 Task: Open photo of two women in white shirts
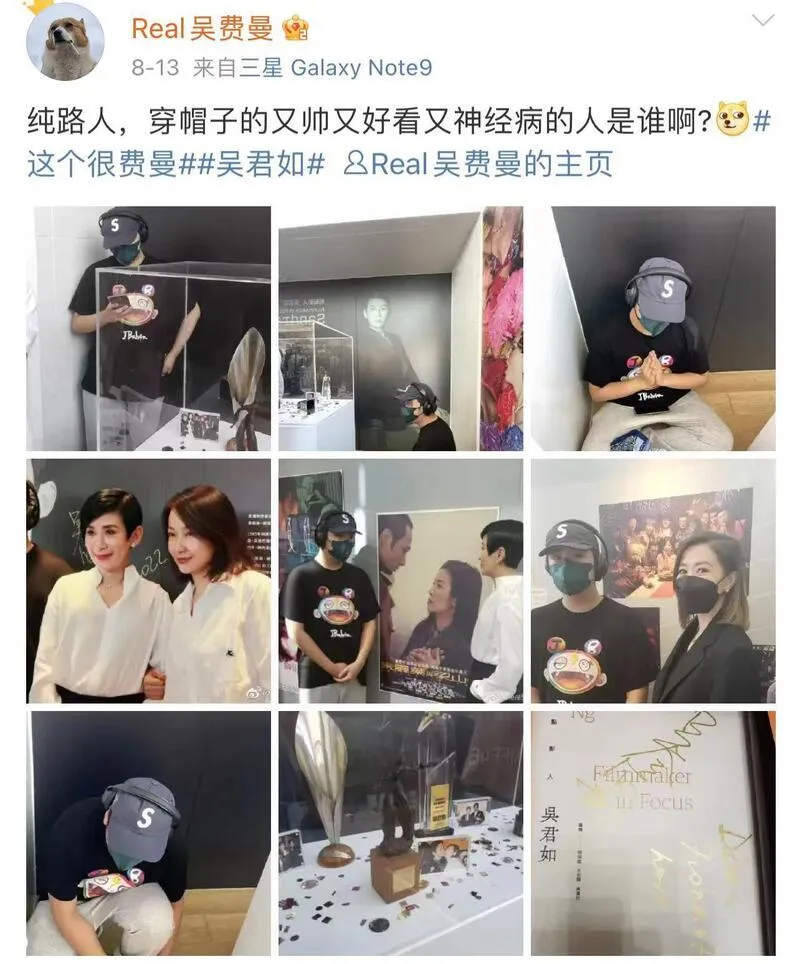coord(149,580)
